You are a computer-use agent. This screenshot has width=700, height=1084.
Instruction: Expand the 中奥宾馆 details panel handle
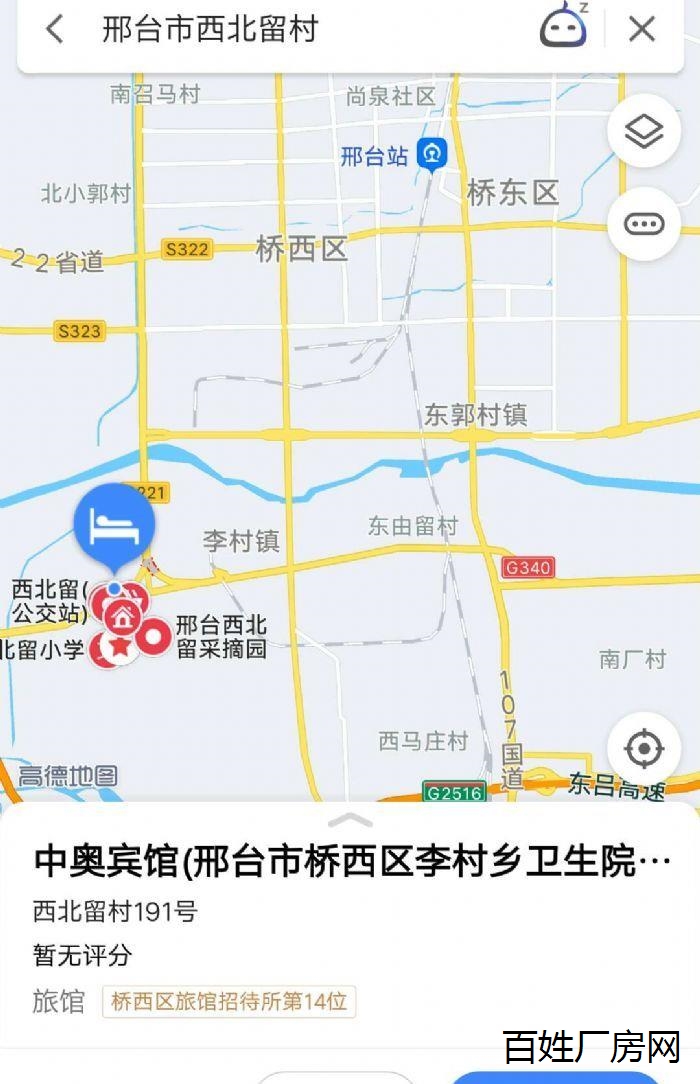coord(350,820)
